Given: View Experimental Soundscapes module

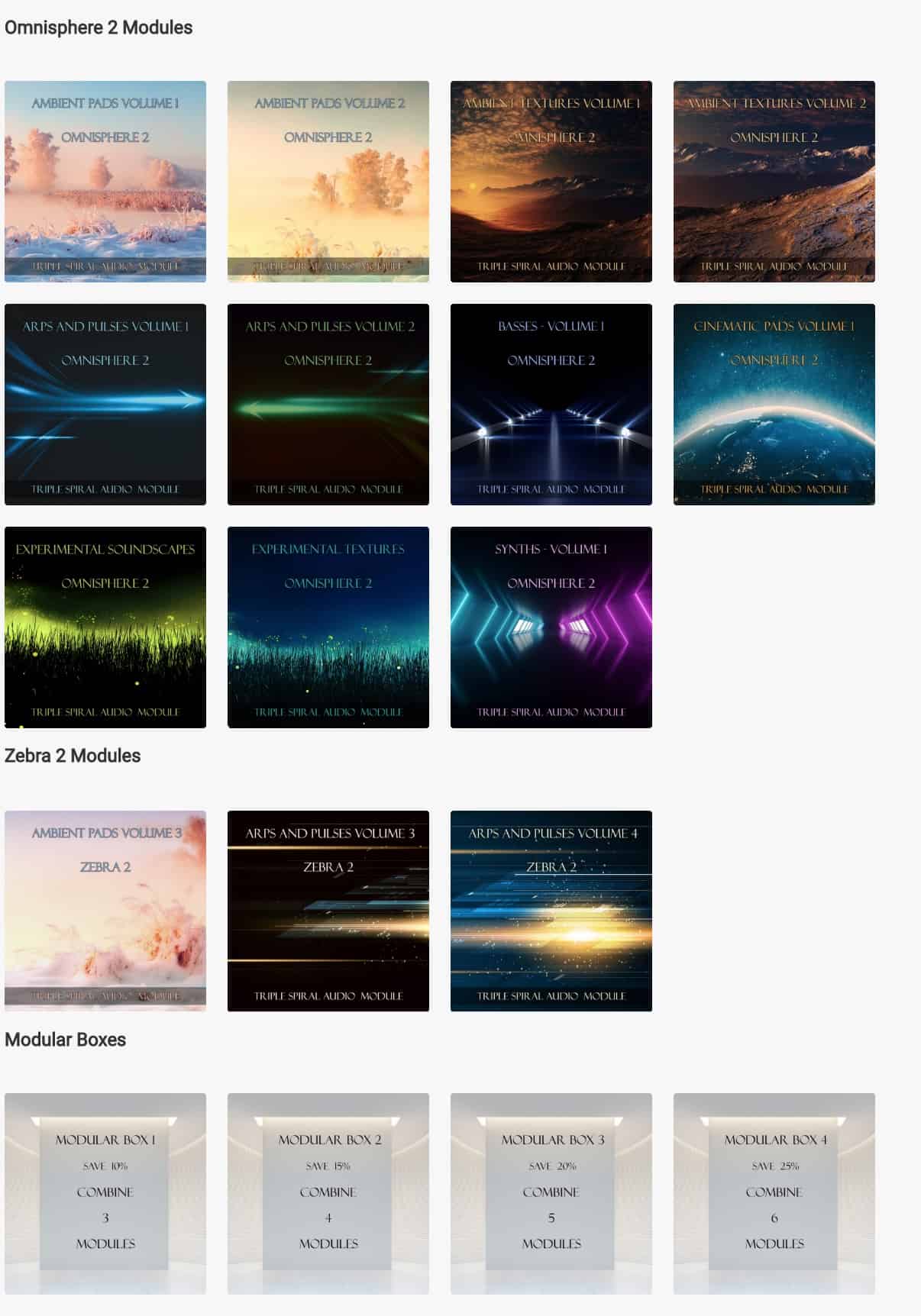Looking at the screenshot, I should point(105,627).
